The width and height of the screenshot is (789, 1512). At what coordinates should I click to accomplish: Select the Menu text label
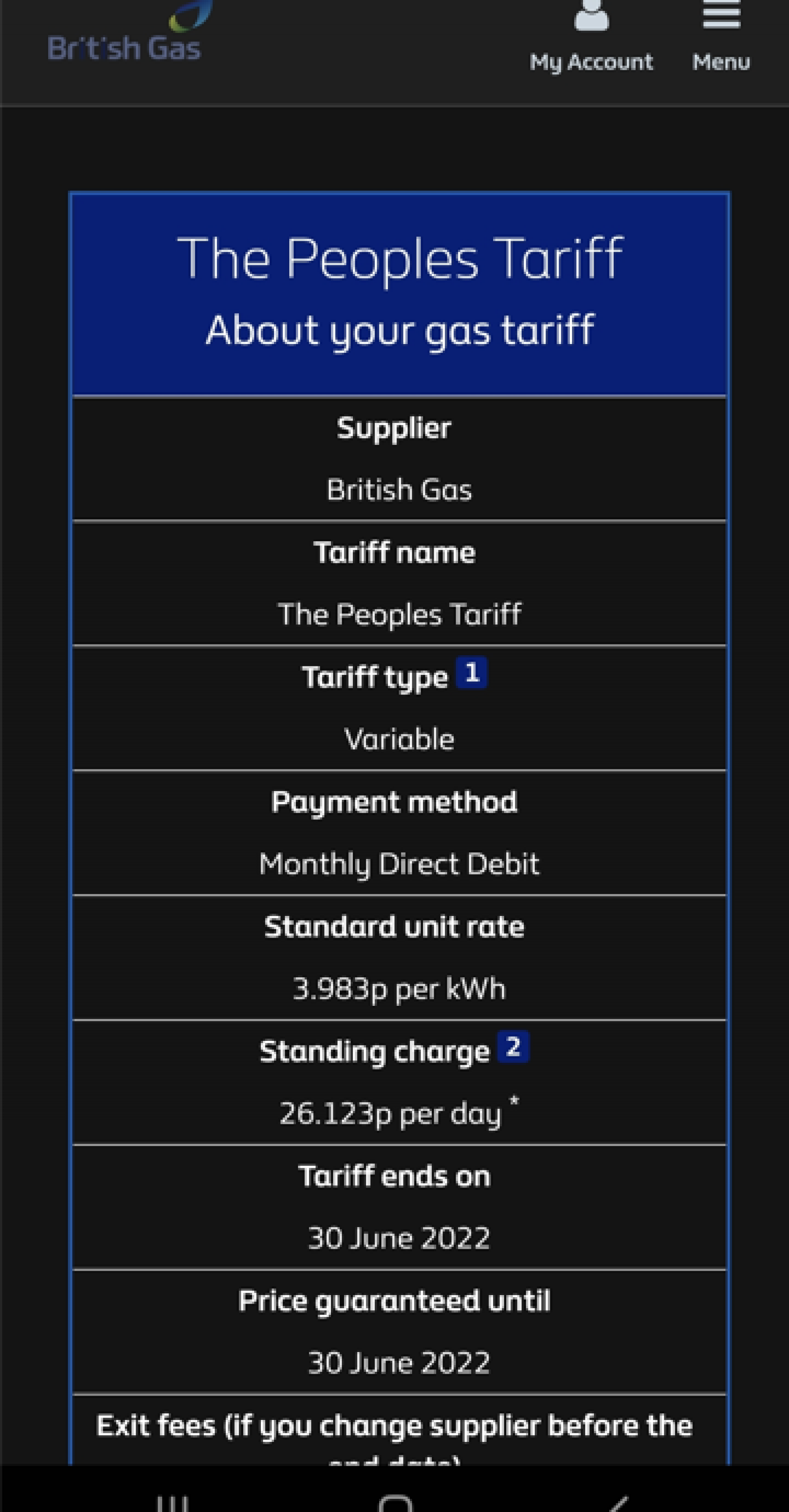coord(721,62)
